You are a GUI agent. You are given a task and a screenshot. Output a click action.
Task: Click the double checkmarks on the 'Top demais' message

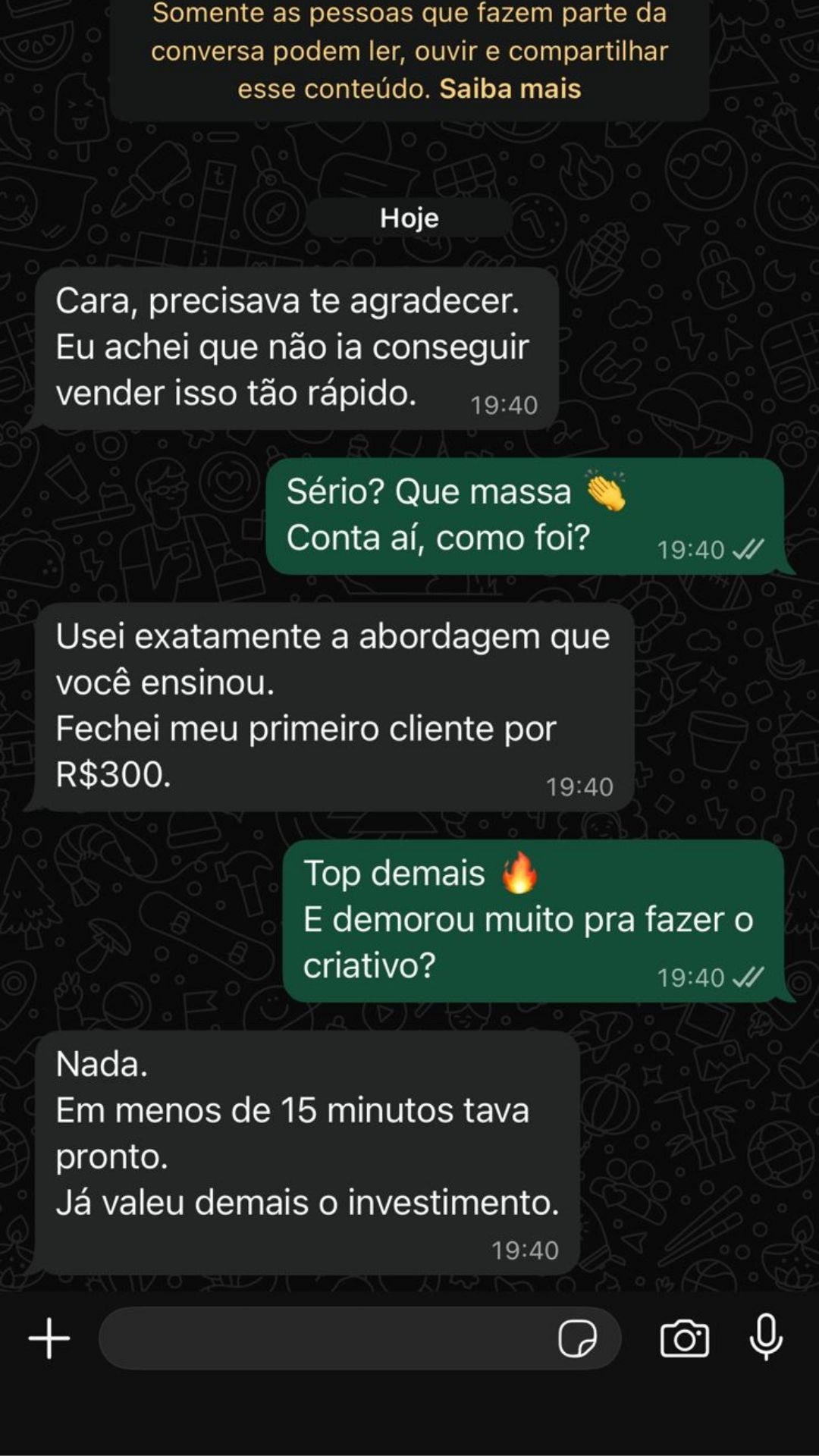click(x=748, y=977)
